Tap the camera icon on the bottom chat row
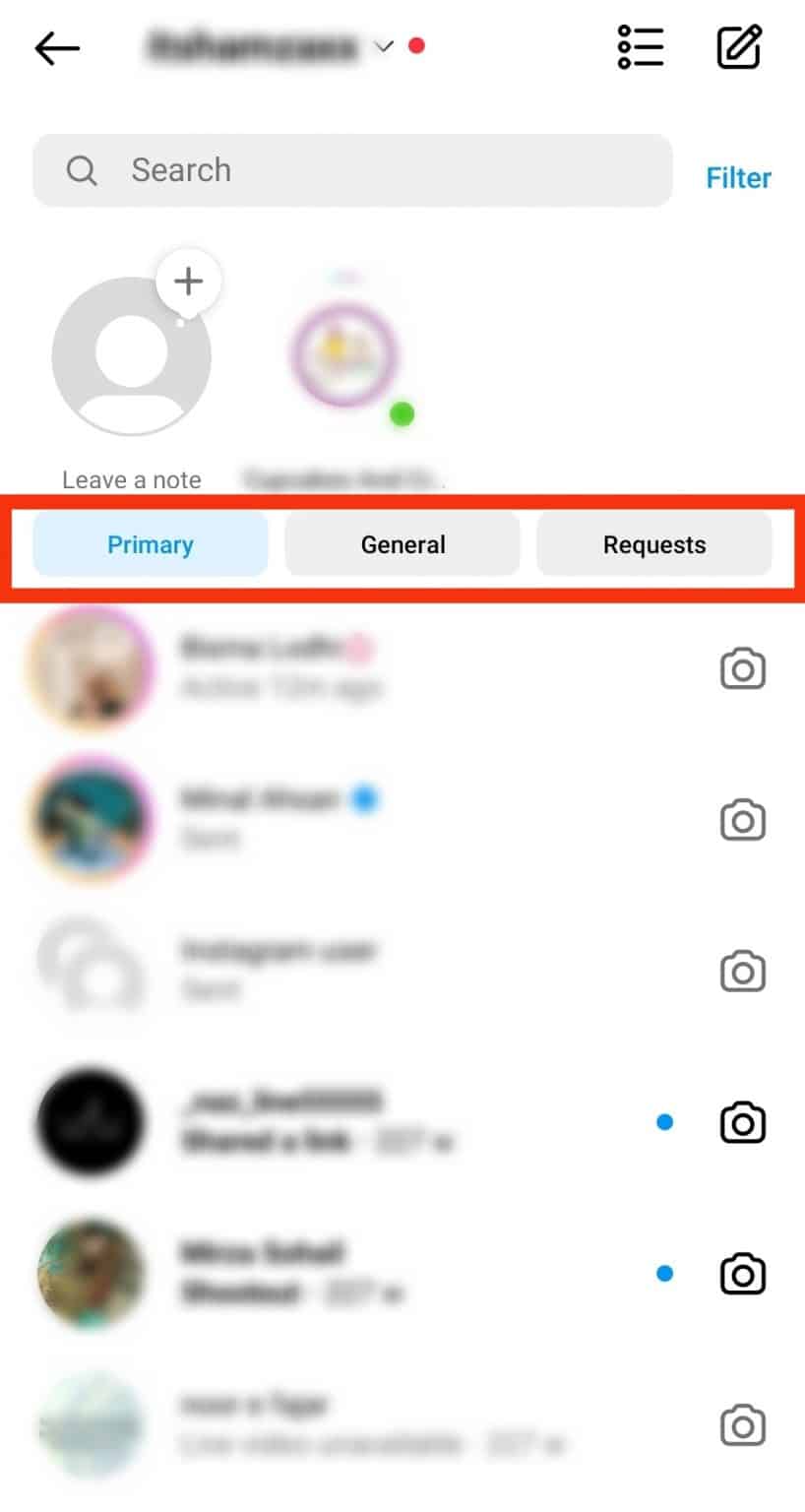 (743, 1425)
